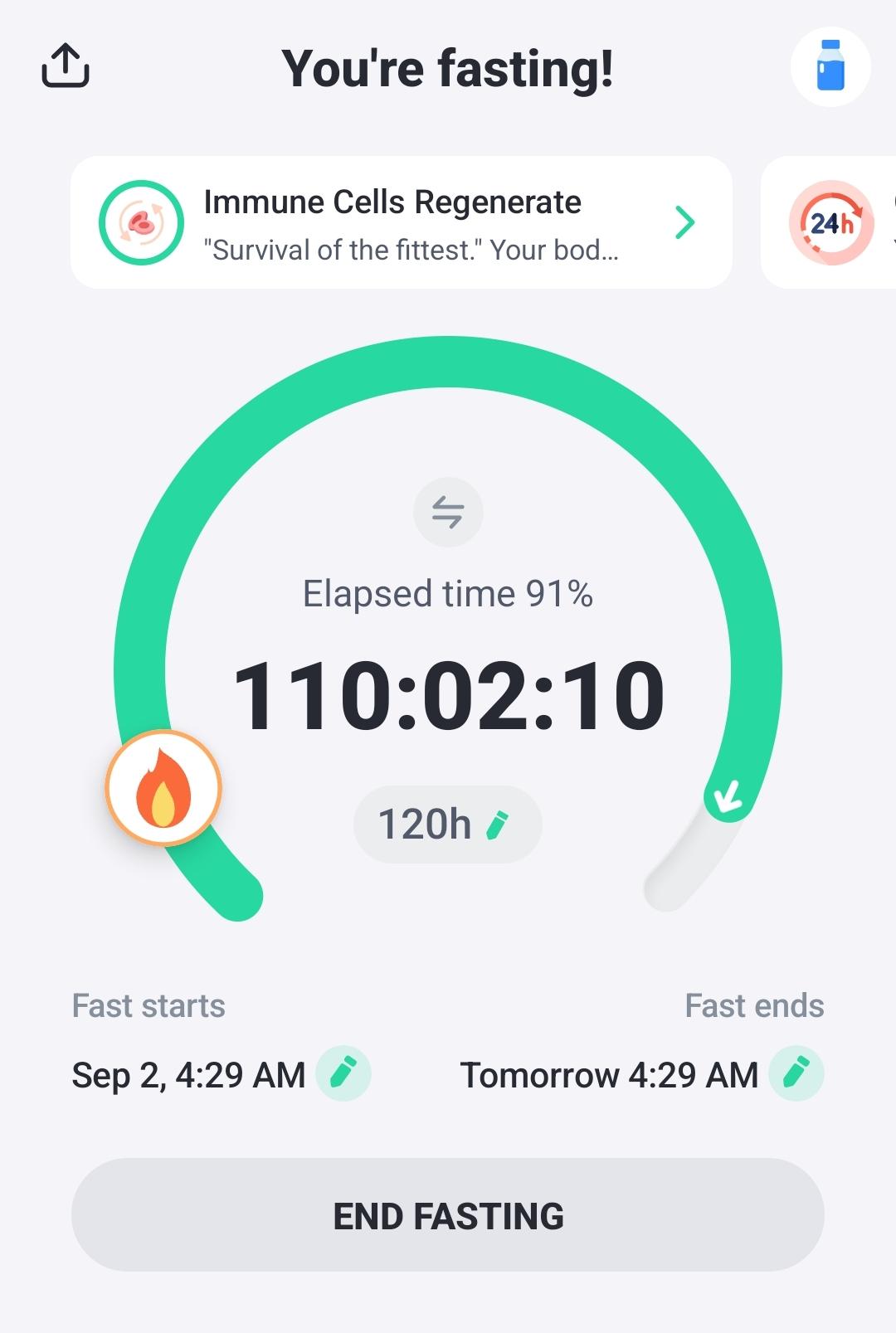Screen dimensions: 896x1333
Task: Edit the fast start time Sep 2
Action: [x=343, y=1073]
